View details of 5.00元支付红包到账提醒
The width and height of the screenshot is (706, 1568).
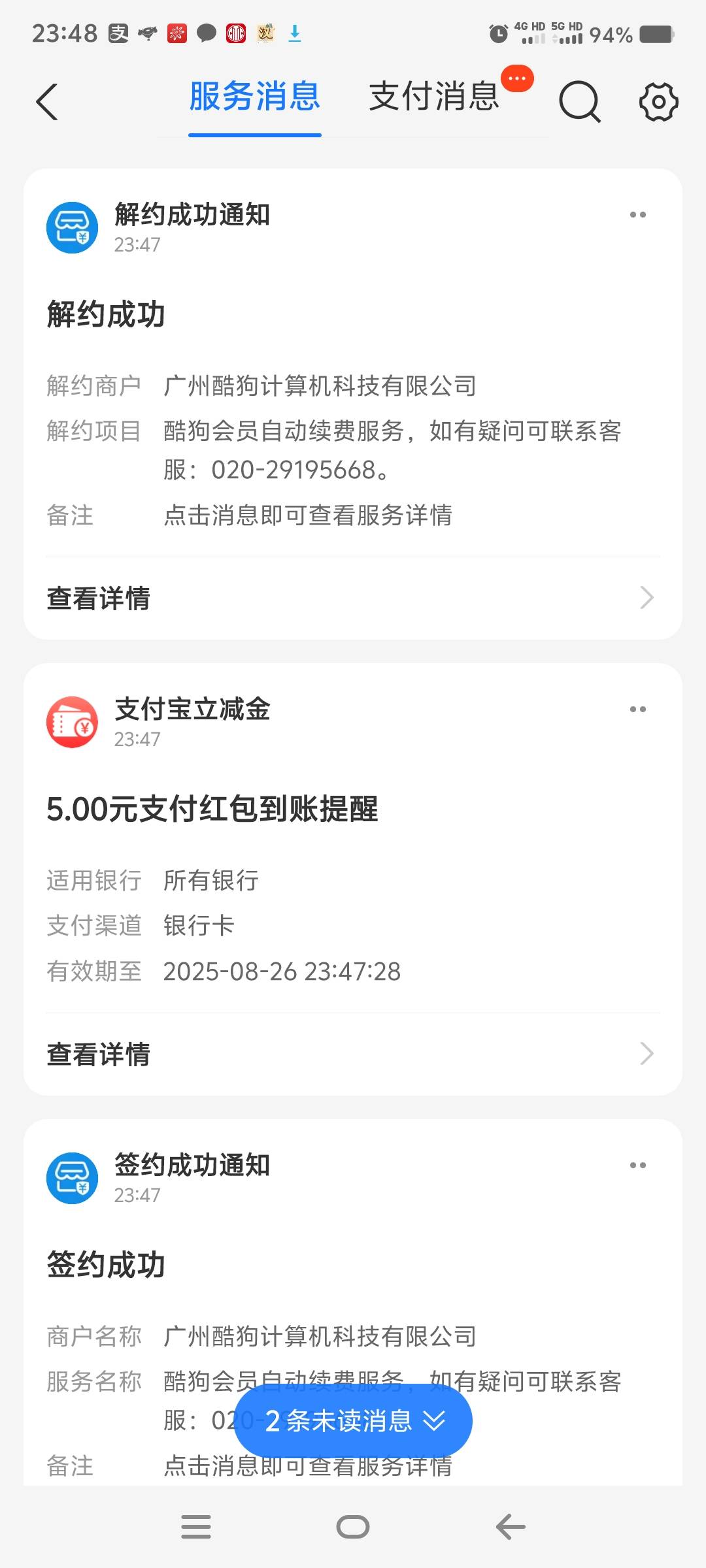click(353, 1054)
